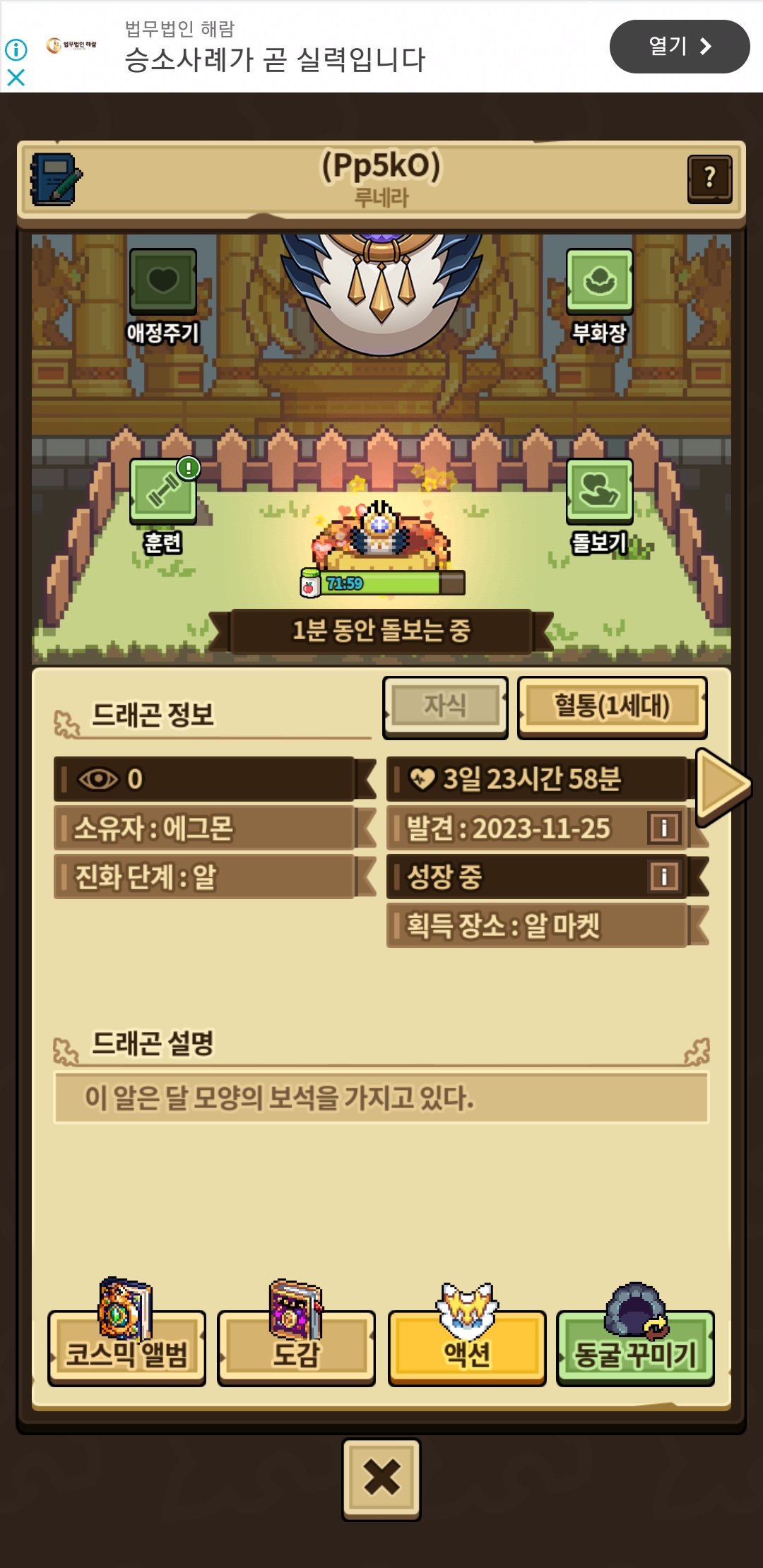Open 코스믹 앨범

126,1348
